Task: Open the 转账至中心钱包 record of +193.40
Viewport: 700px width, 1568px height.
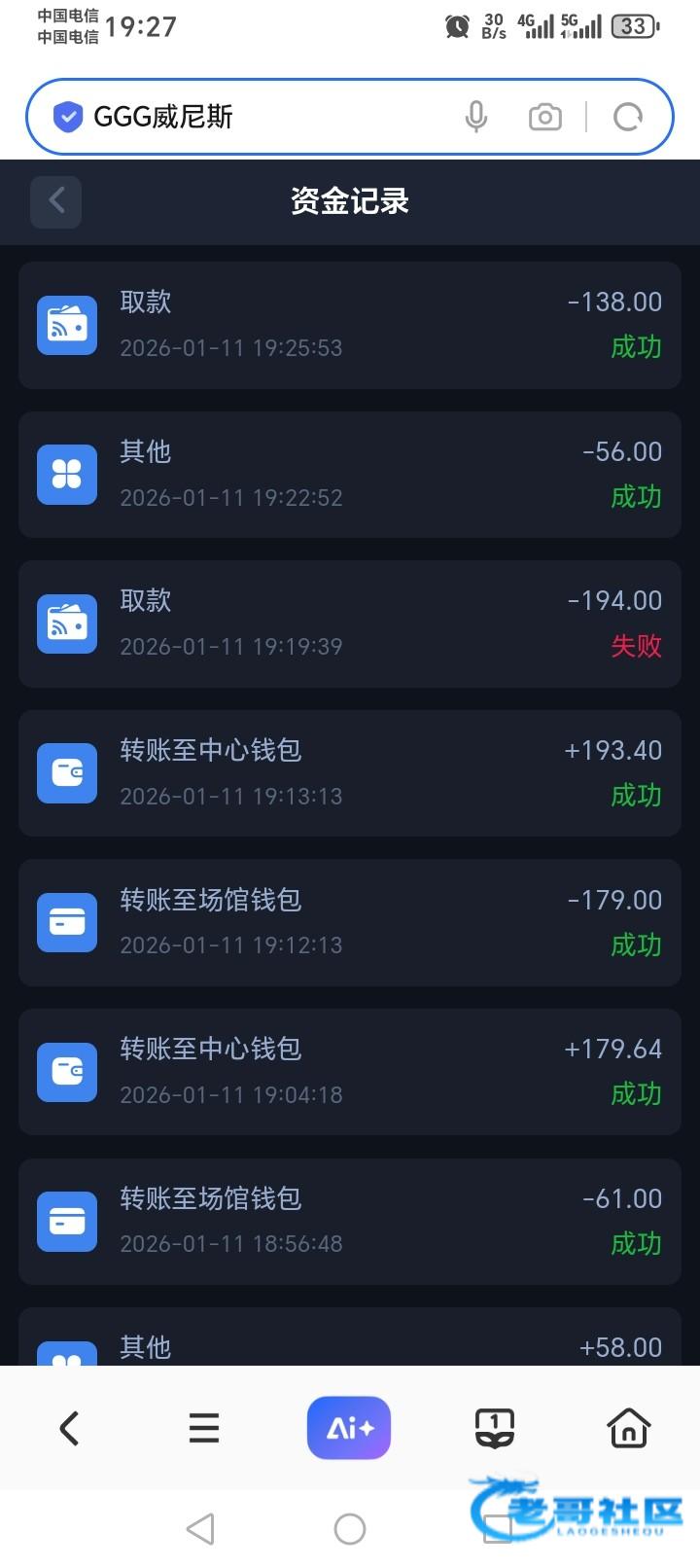Action: [350, 773]
